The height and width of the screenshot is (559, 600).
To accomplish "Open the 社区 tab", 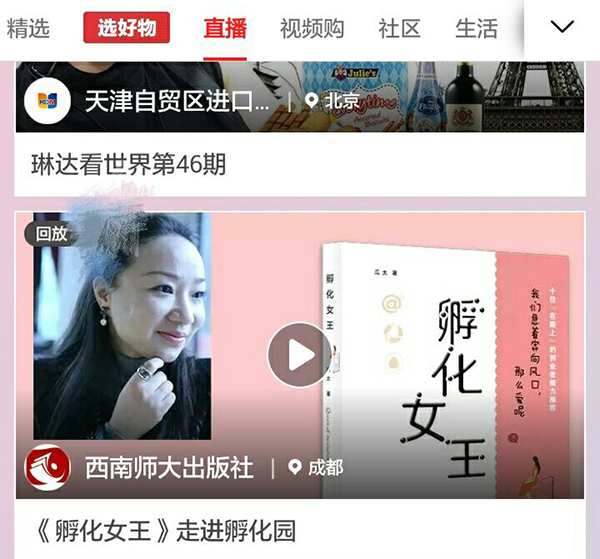I will [399, 28].
